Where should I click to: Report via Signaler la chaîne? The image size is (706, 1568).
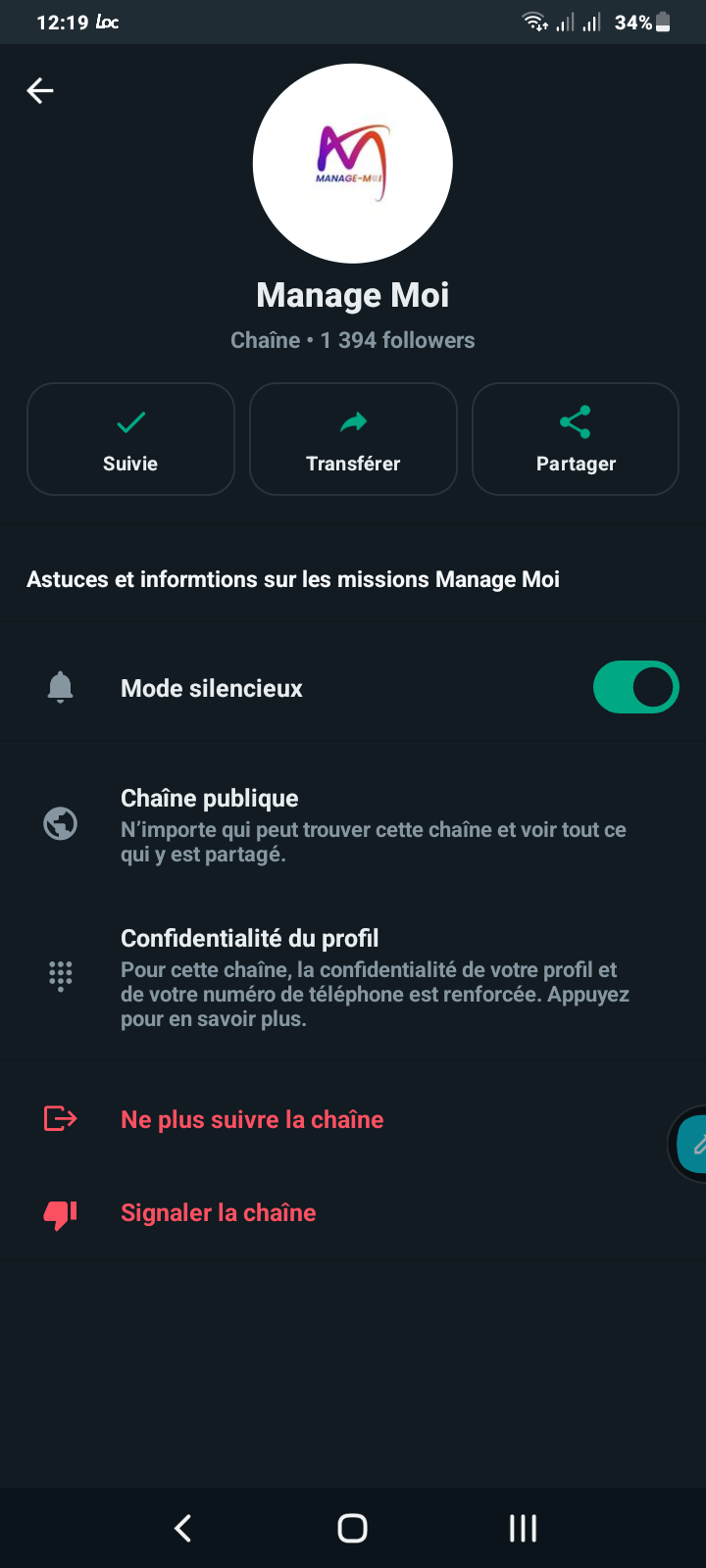pos(218,1212)
